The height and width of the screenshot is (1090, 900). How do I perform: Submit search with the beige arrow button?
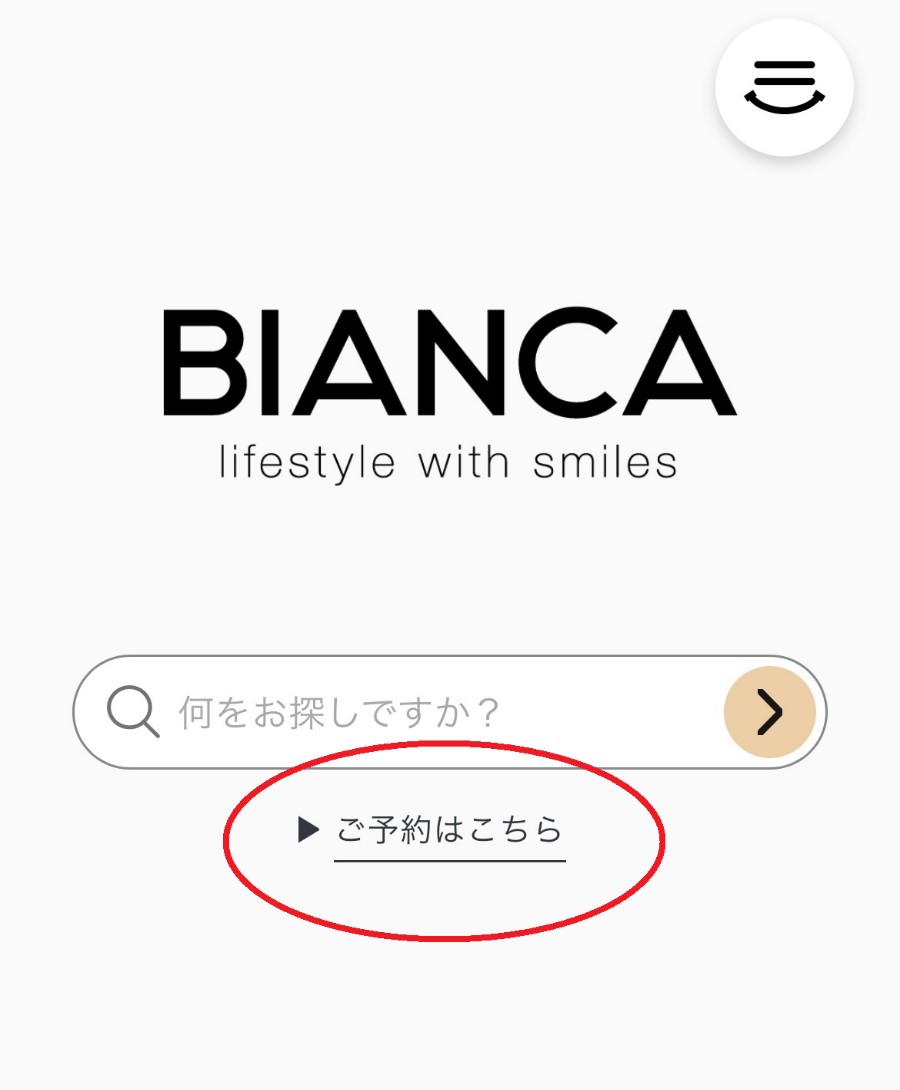click(x=769, y=713)
